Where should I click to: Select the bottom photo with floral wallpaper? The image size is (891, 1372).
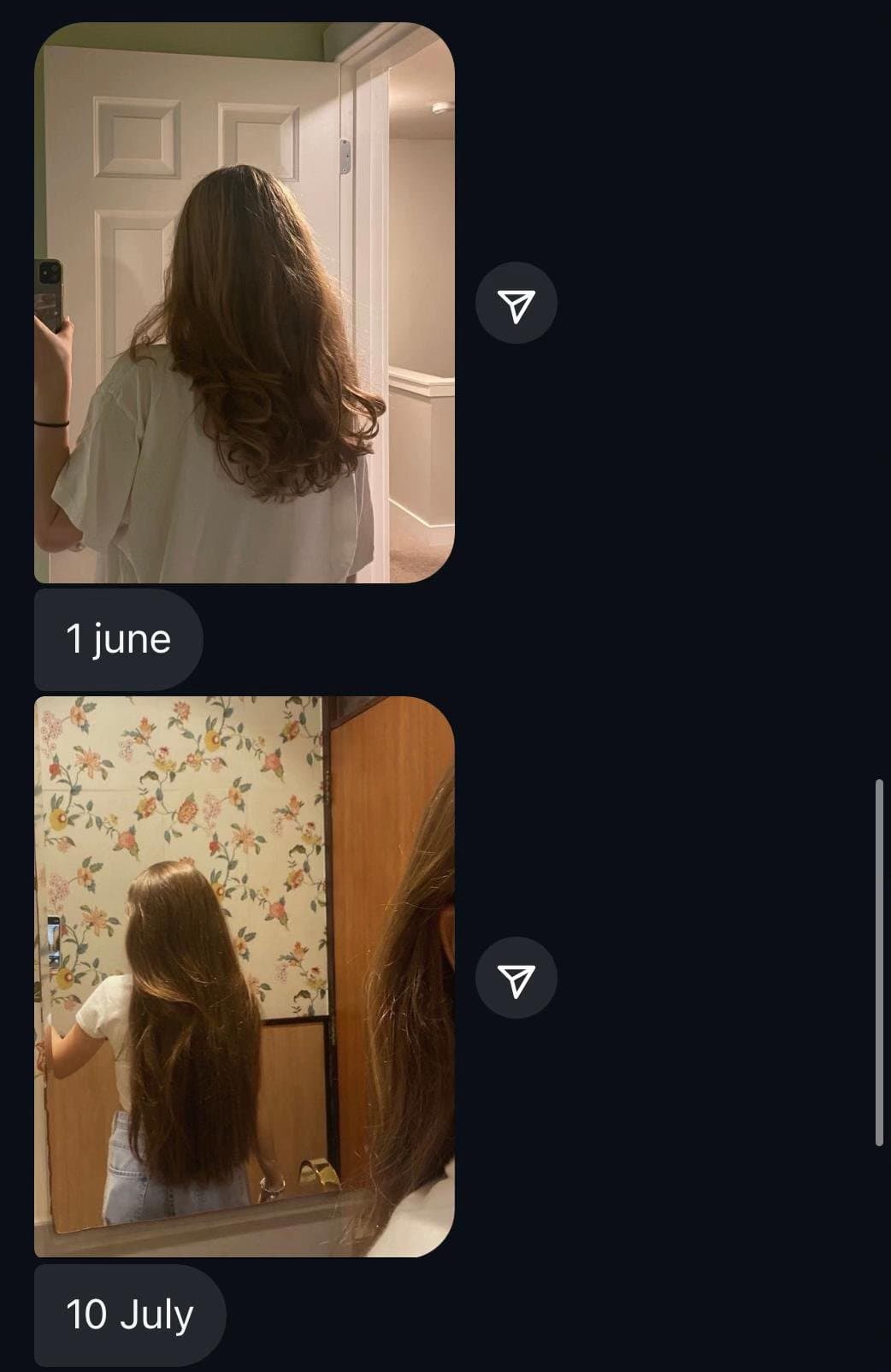click(245, 975)
